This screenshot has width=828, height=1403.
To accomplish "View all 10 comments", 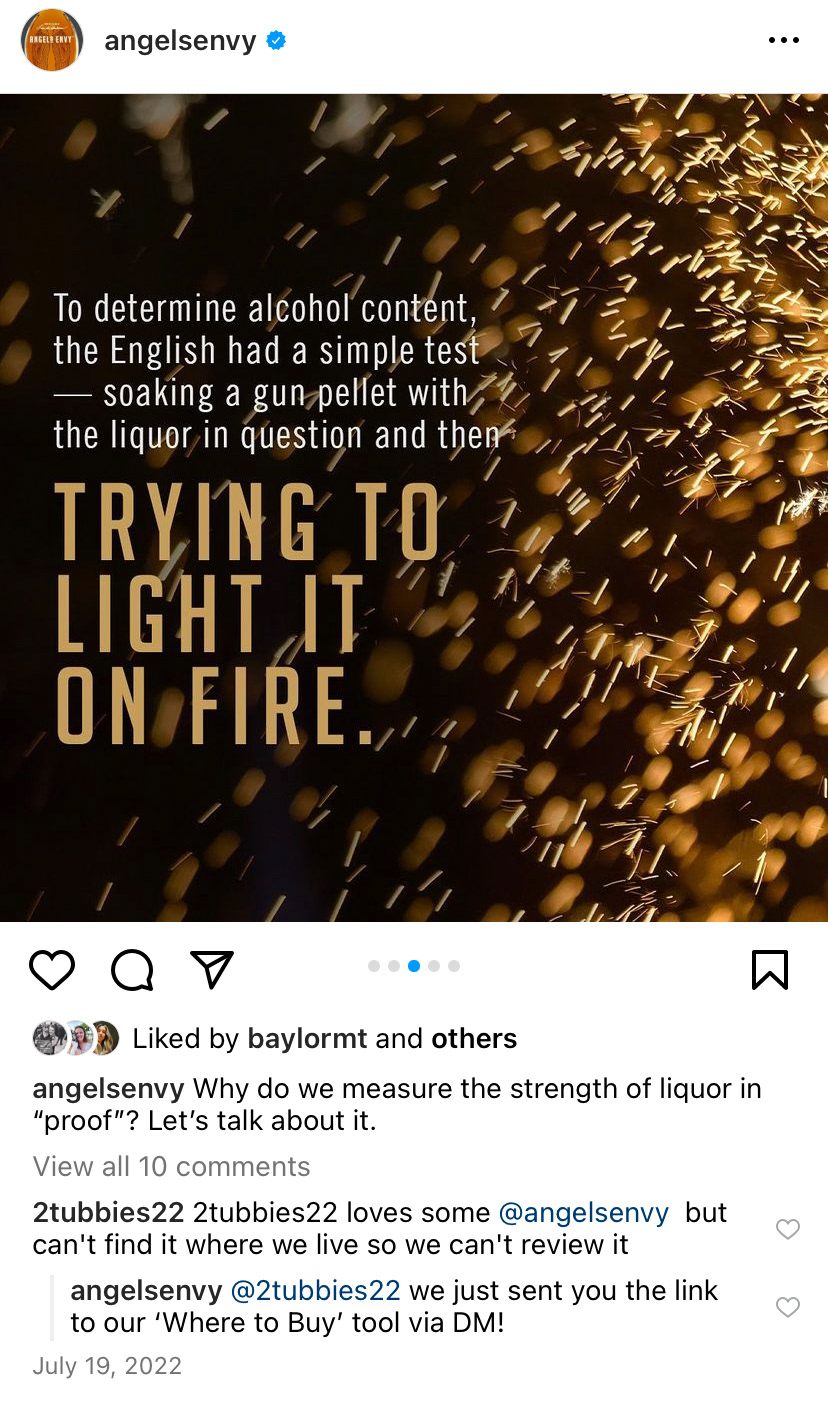I will [x=171, y=1166].
